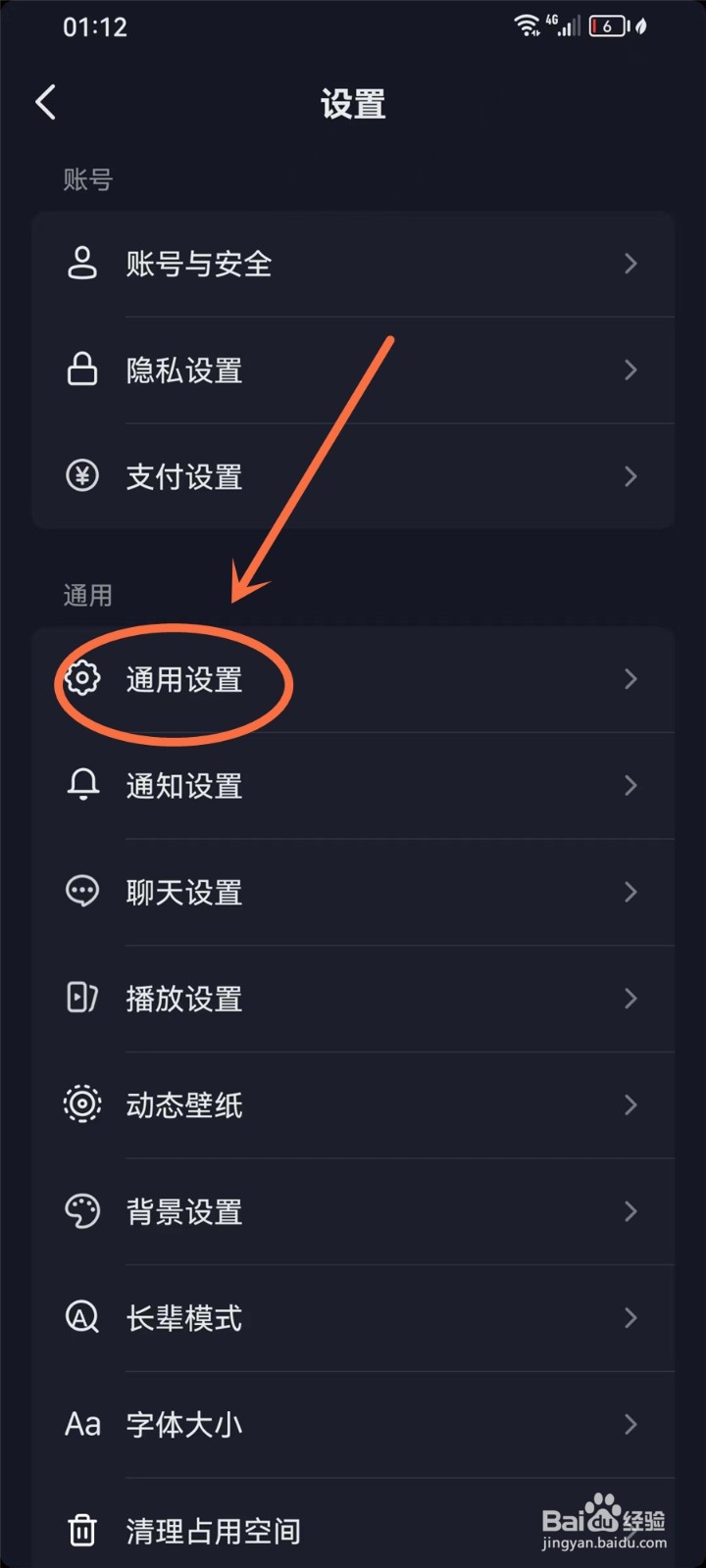Open the 隐私设置 settings entry

point(353,369)
